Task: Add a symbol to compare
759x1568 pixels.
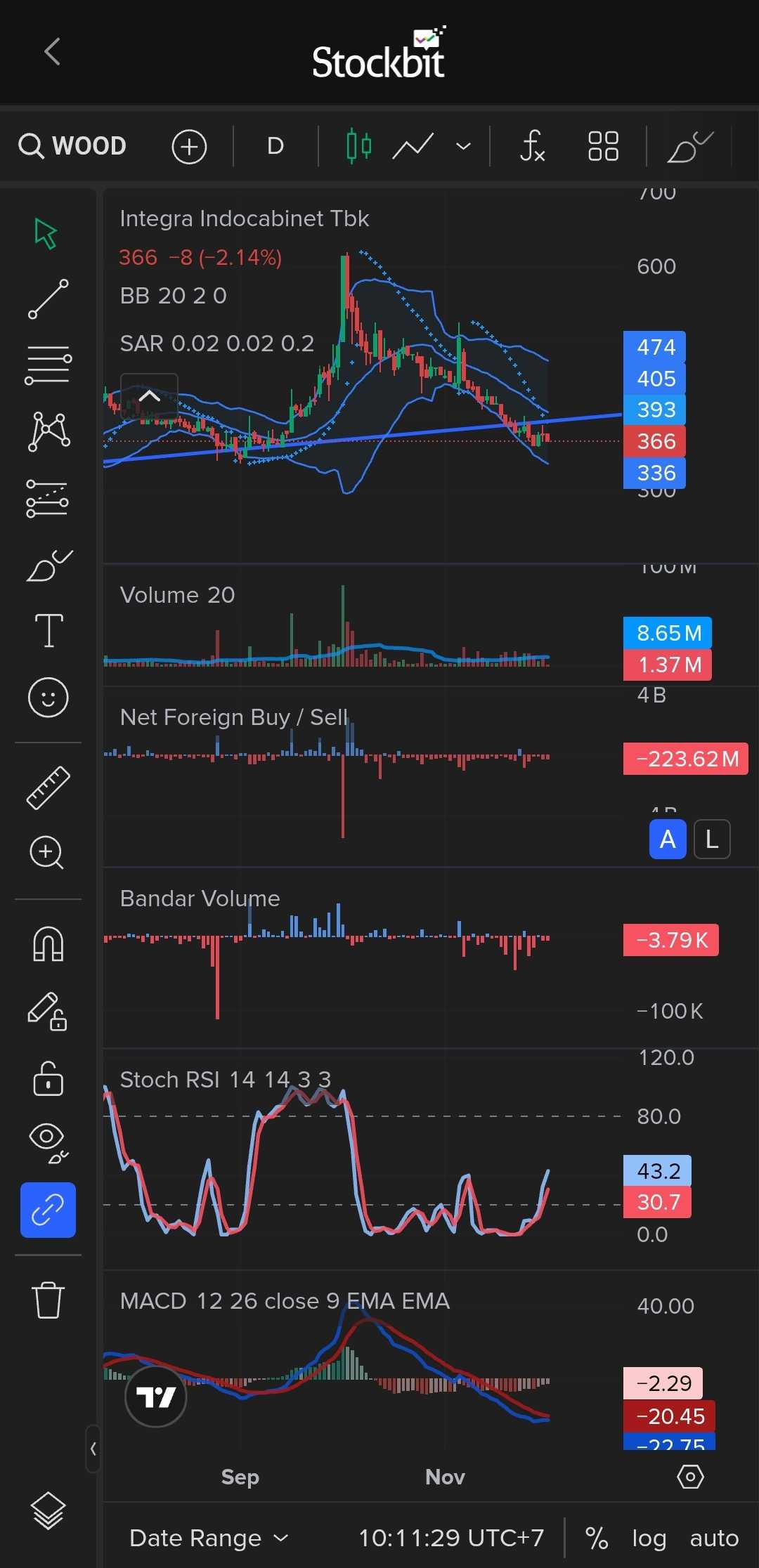Action: pyautogui.click(x=189, y=147)
